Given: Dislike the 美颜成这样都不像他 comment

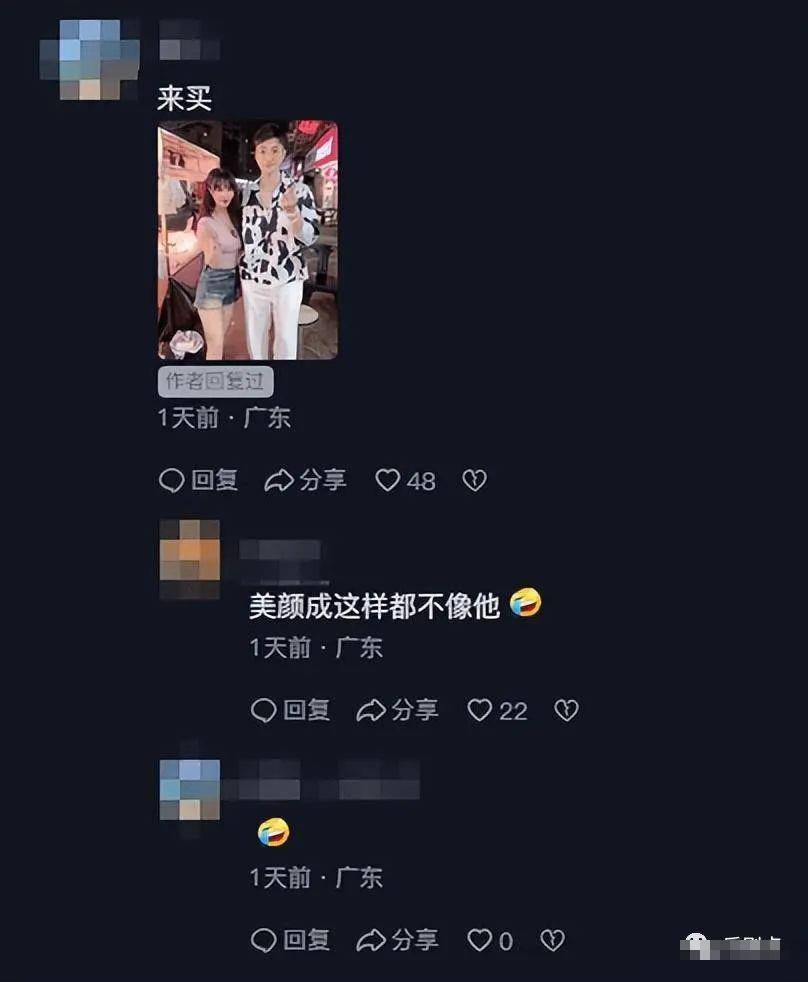Looking at the screenshot, I should point(566,711).
